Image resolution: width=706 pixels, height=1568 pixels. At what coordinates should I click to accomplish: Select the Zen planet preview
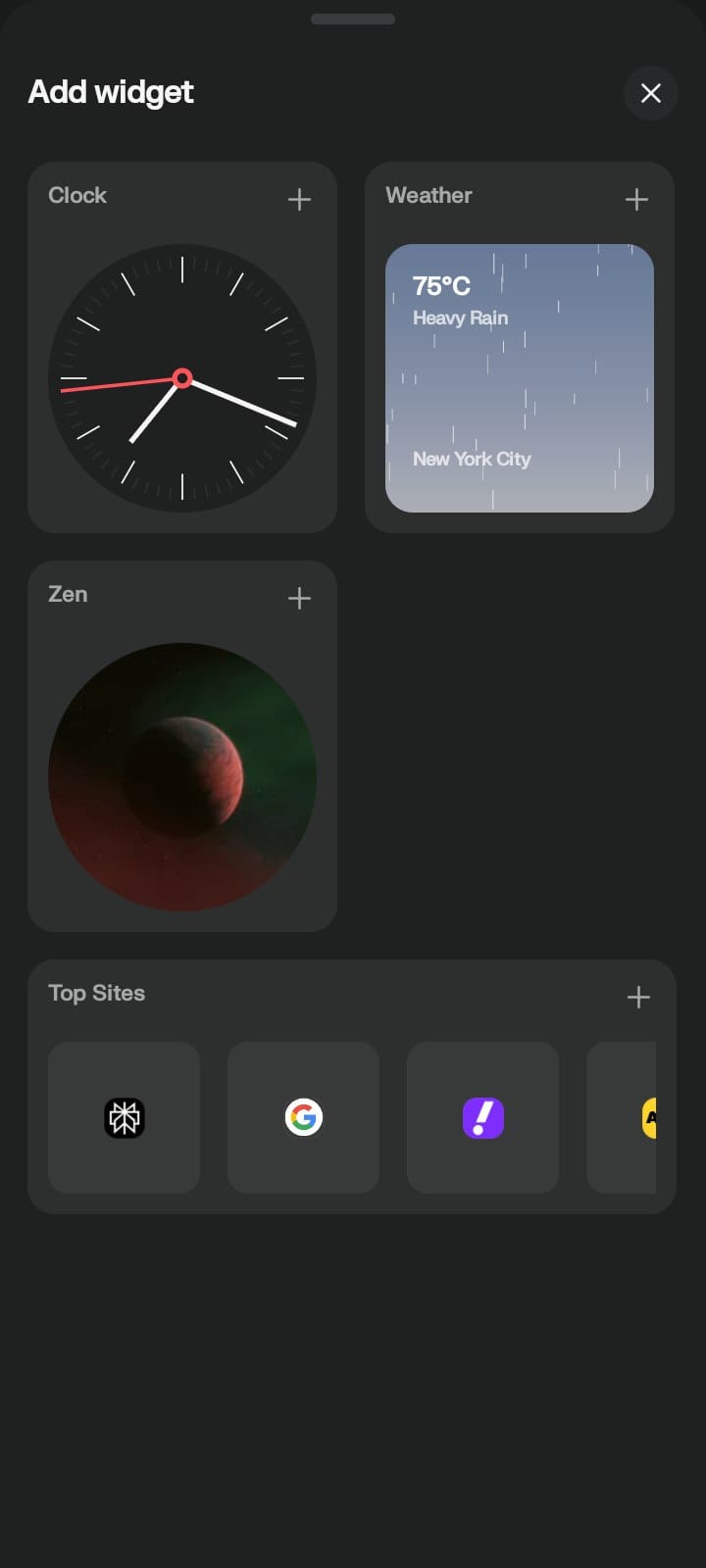182,777
